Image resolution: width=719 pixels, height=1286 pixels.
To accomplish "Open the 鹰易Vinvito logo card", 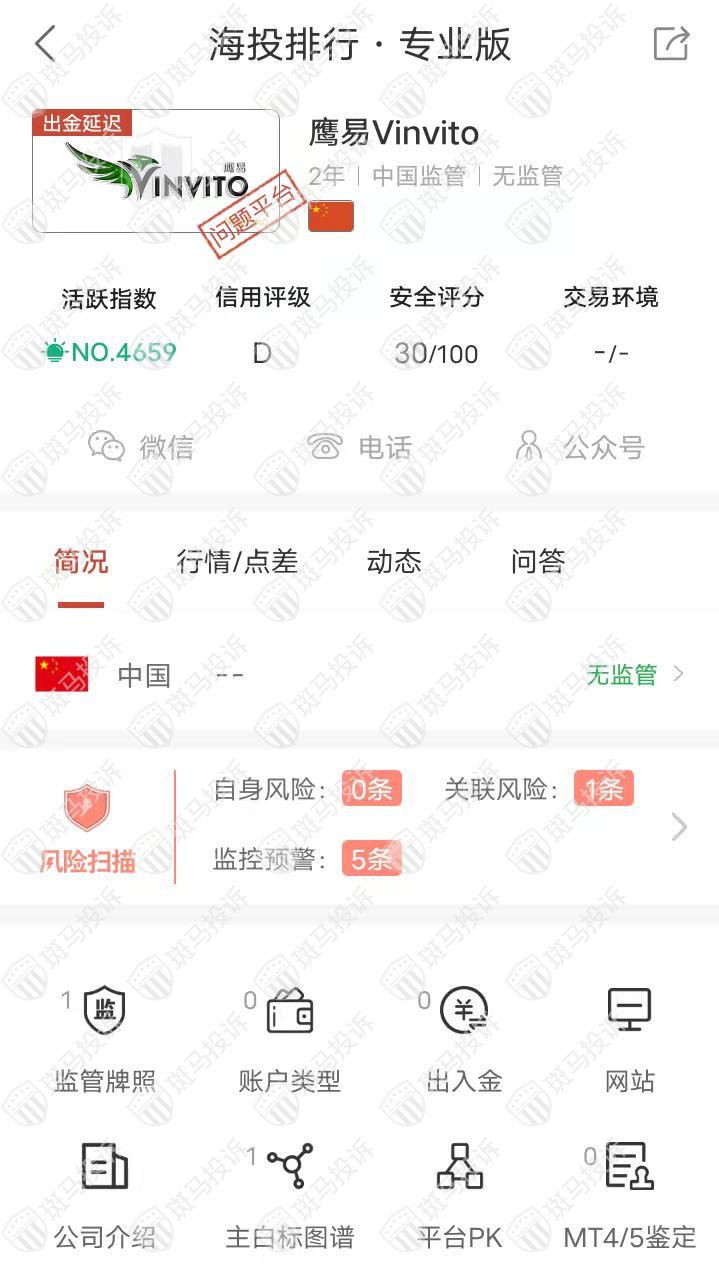I will click(156, 171).
